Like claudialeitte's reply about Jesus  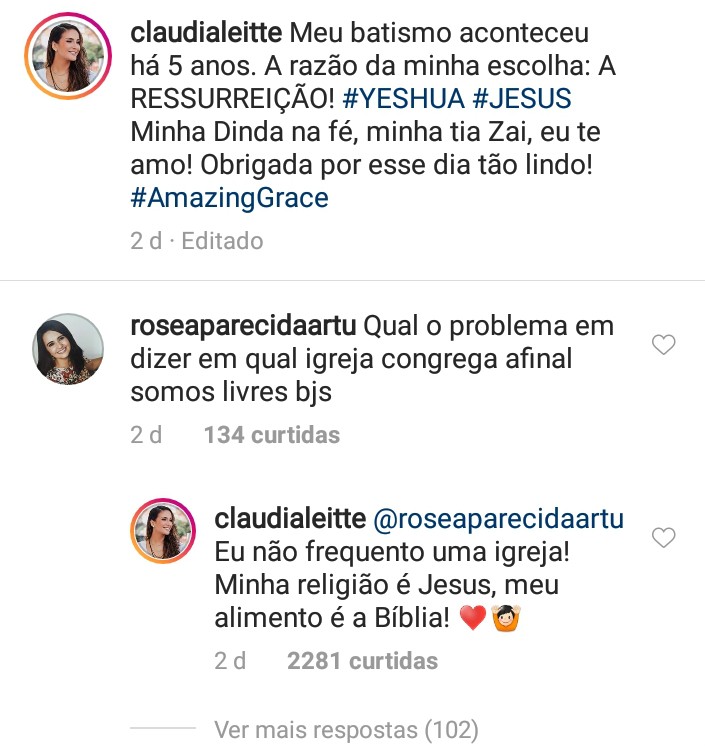[x=663, y=538]
